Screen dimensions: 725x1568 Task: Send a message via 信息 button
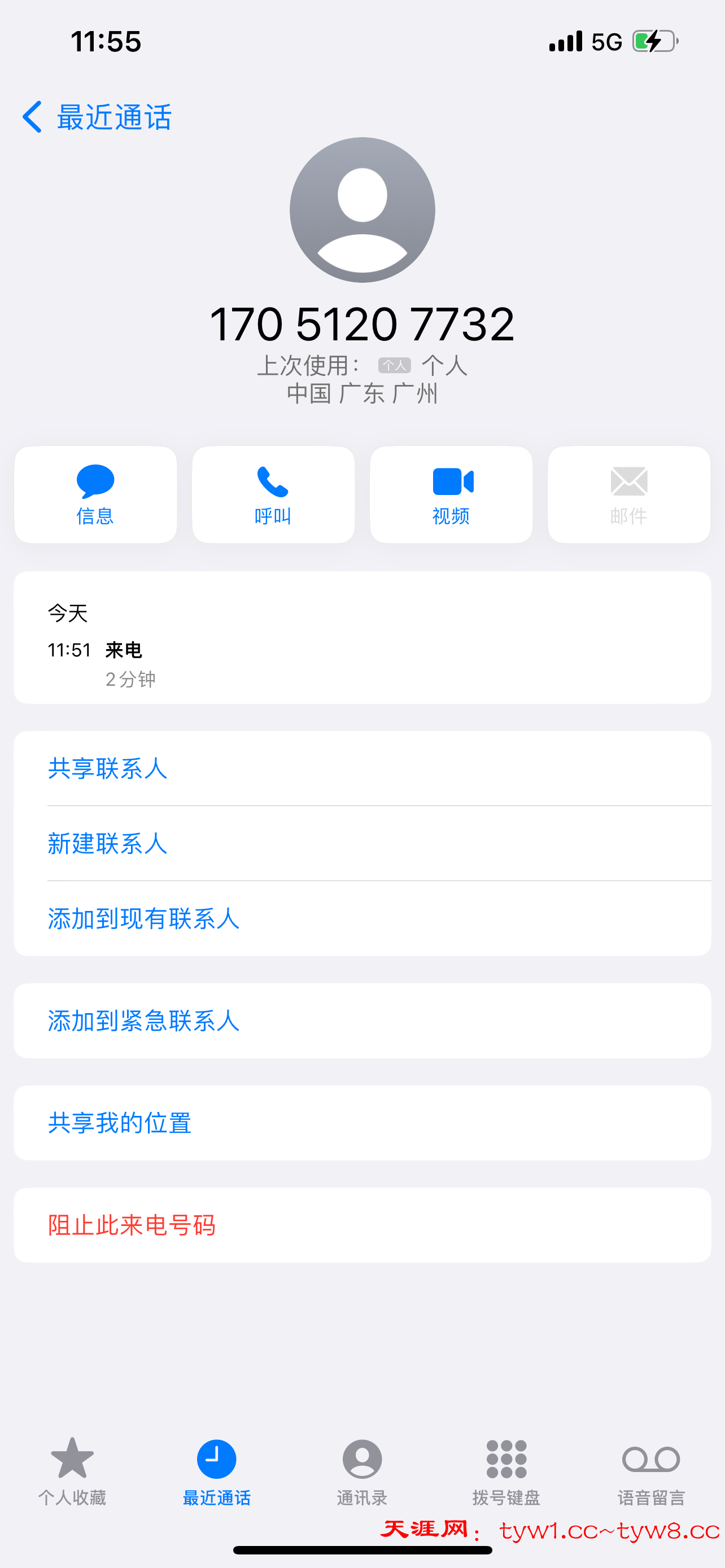(x=95, y=494)
